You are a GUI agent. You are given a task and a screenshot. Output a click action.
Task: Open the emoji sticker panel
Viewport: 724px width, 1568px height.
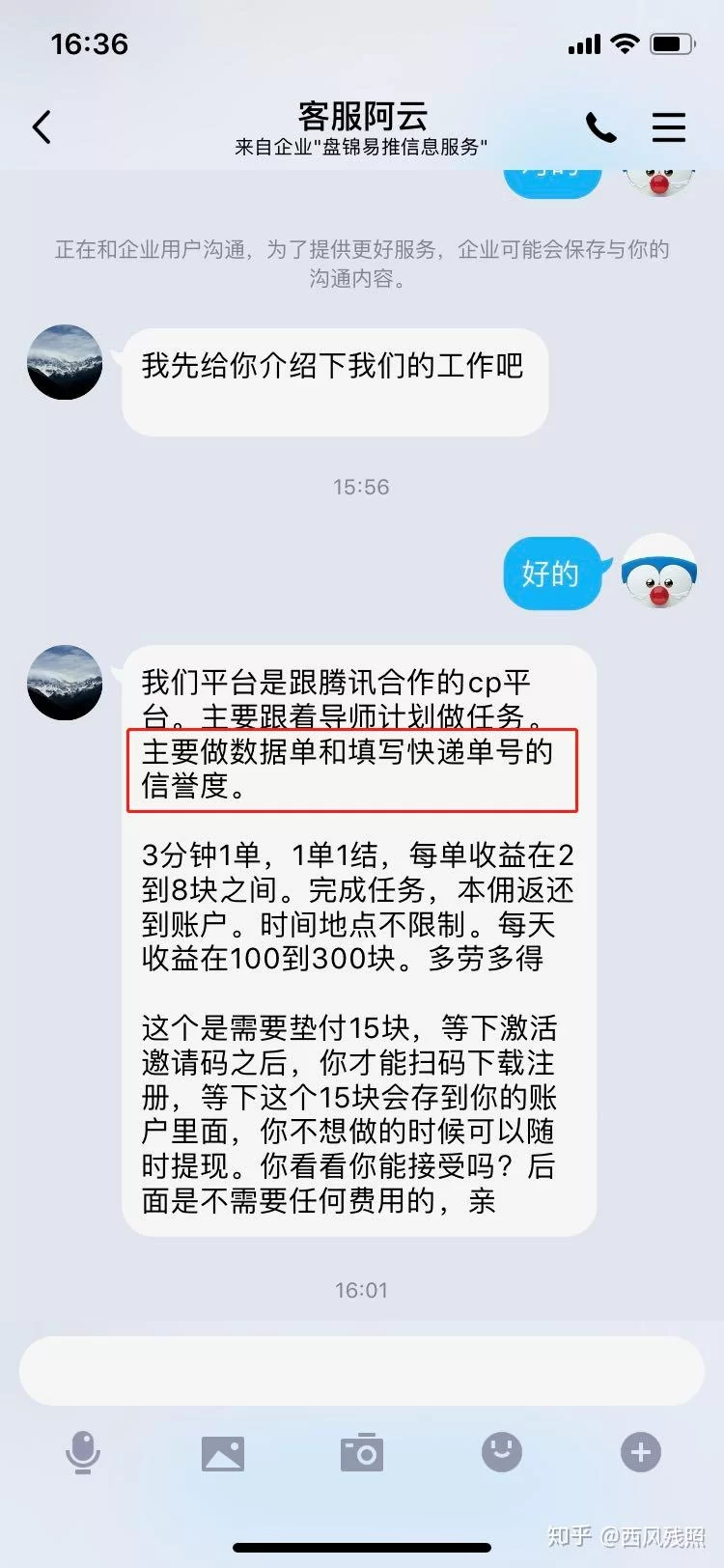point(501,1451)
